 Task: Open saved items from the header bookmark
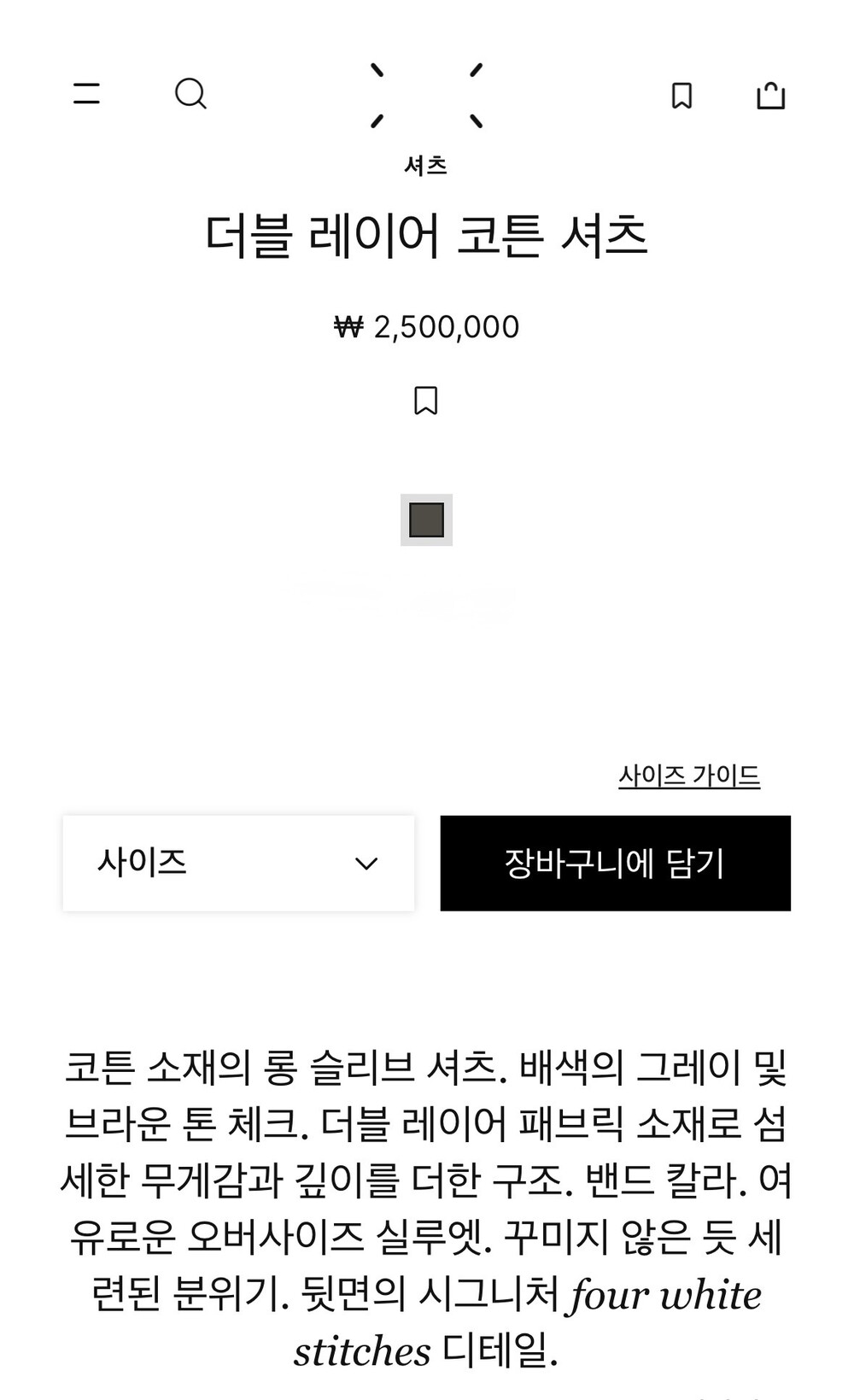click(681, 96)
